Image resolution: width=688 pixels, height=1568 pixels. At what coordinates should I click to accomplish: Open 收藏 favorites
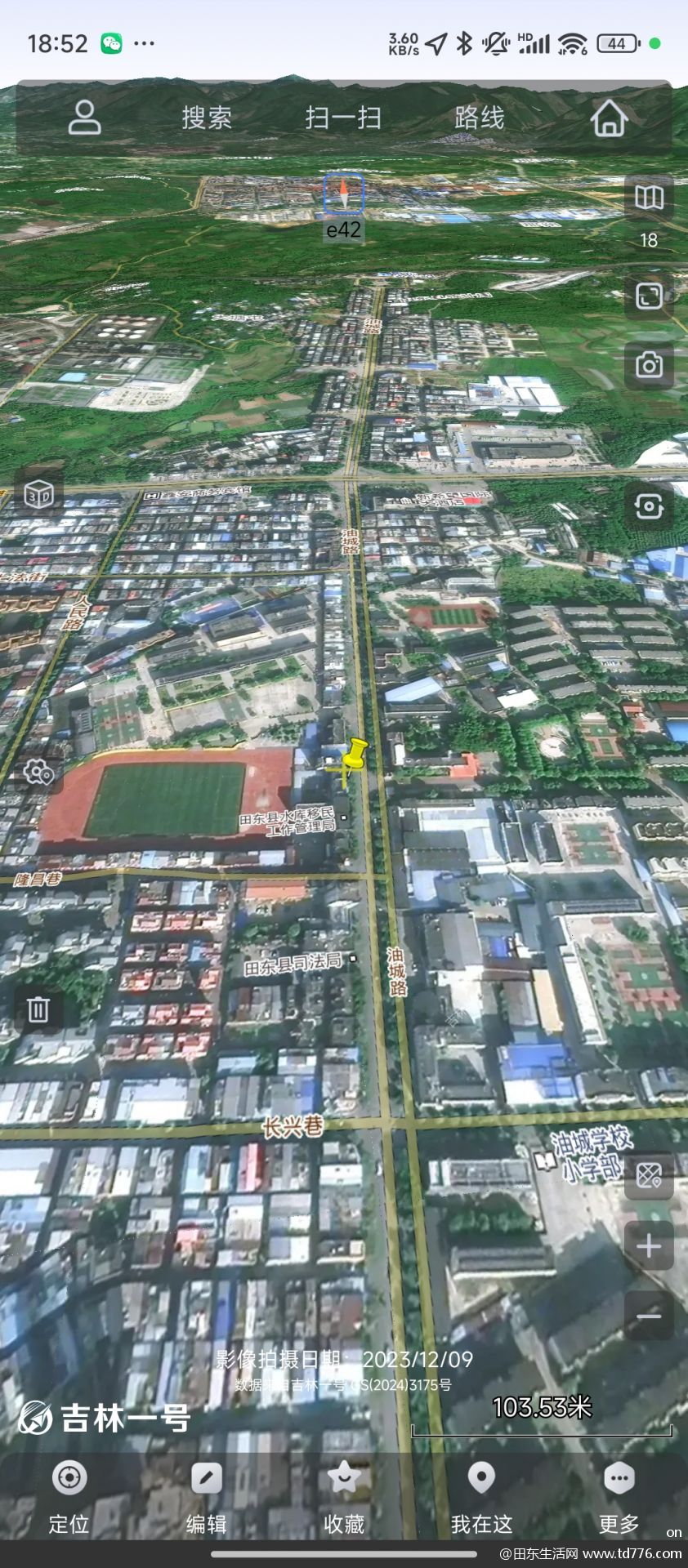point(344,1498)
